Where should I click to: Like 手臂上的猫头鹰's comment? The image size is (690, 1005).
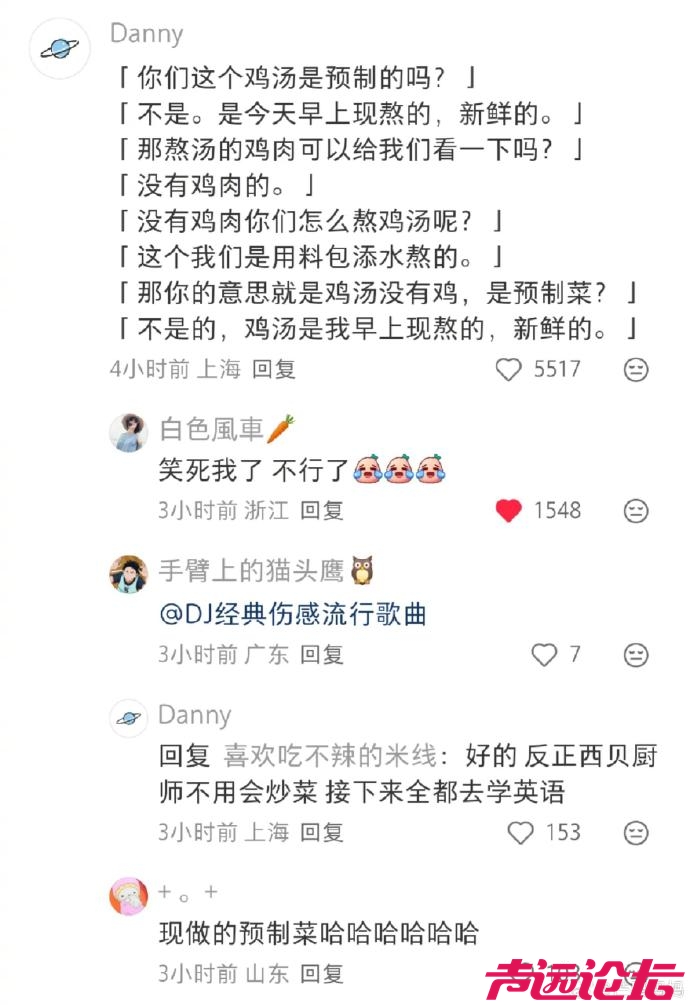pos(543,655)
